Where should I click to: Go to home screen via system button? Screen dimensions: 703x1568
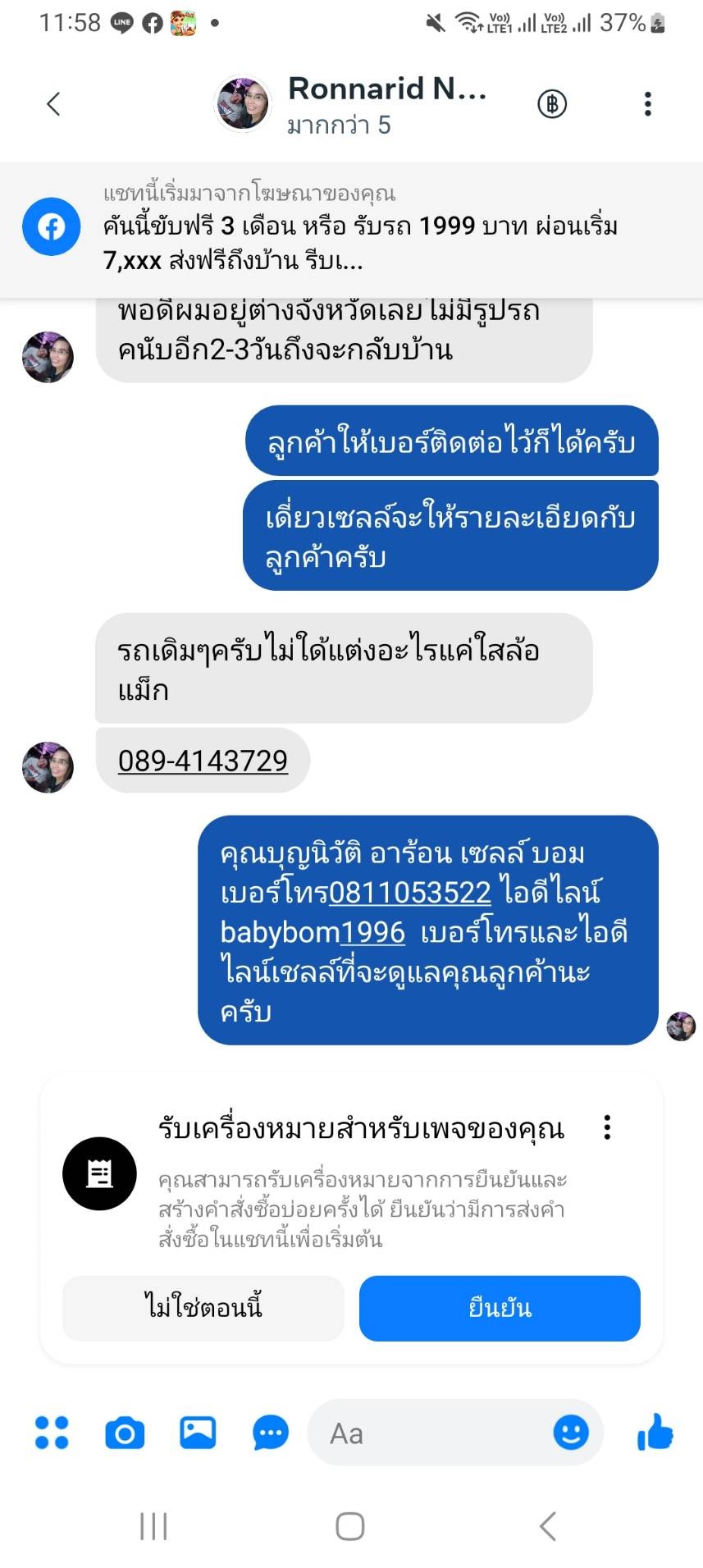[x=350, y=1526]
